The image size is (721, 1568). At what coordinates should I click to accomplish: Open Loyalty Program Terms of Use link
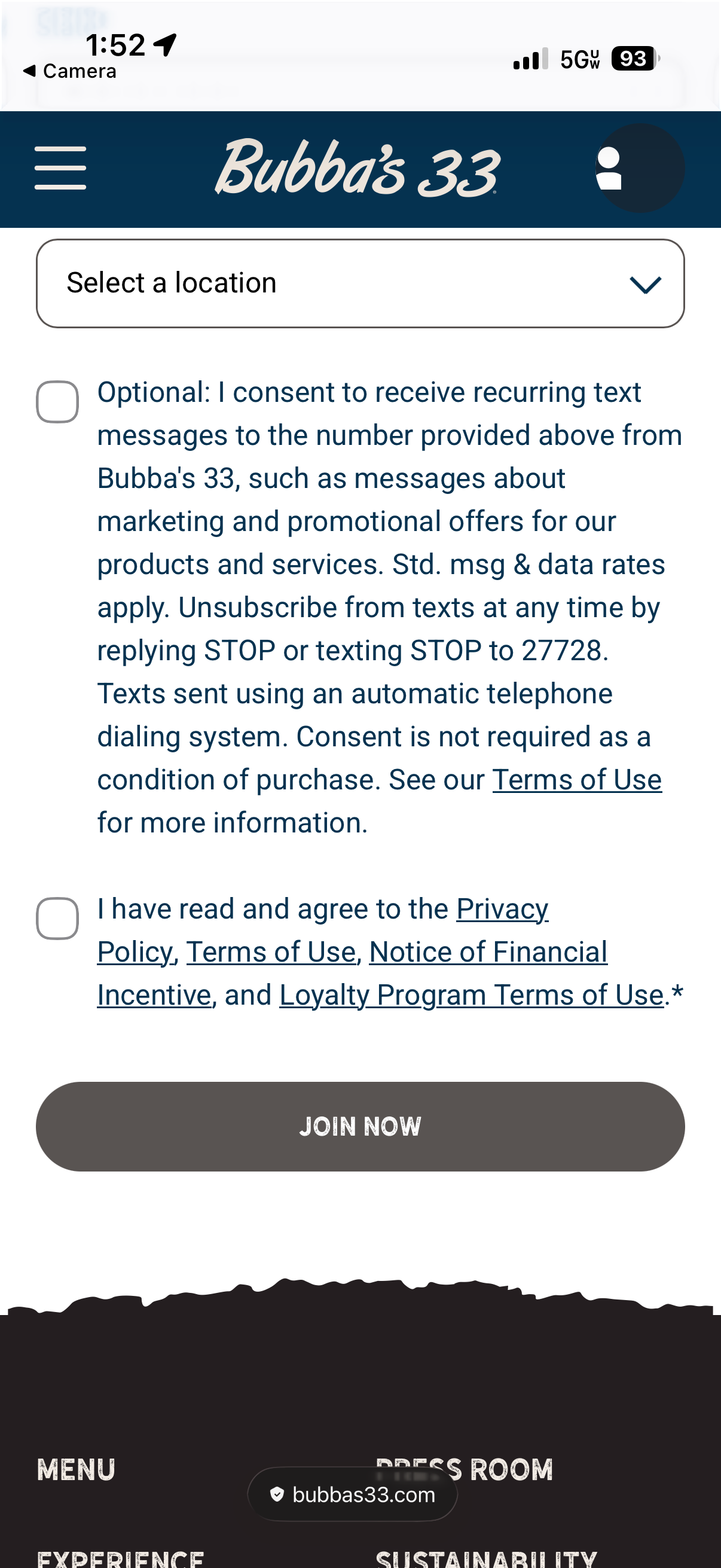[x=471, y=995]
